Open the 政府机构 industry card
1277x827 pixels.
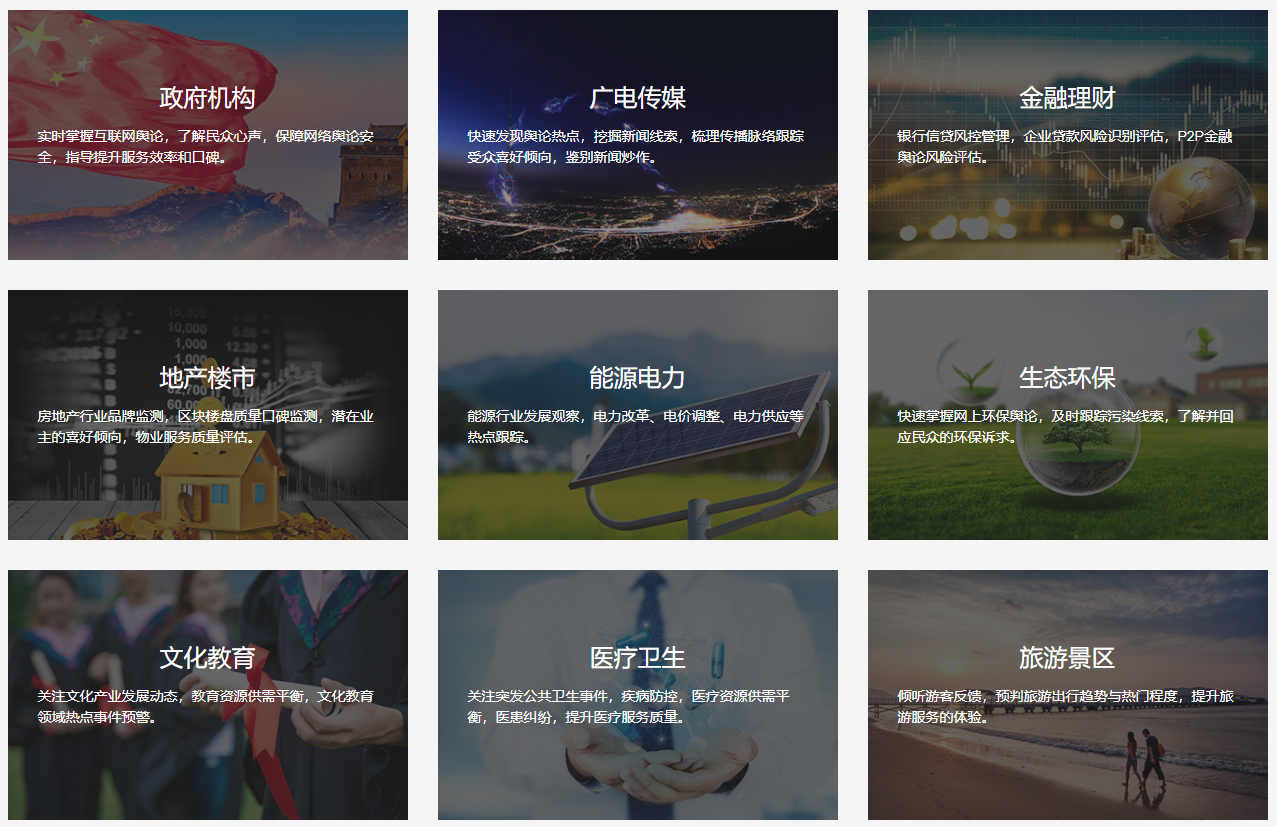pyautogui.click(x=207, y=134)
